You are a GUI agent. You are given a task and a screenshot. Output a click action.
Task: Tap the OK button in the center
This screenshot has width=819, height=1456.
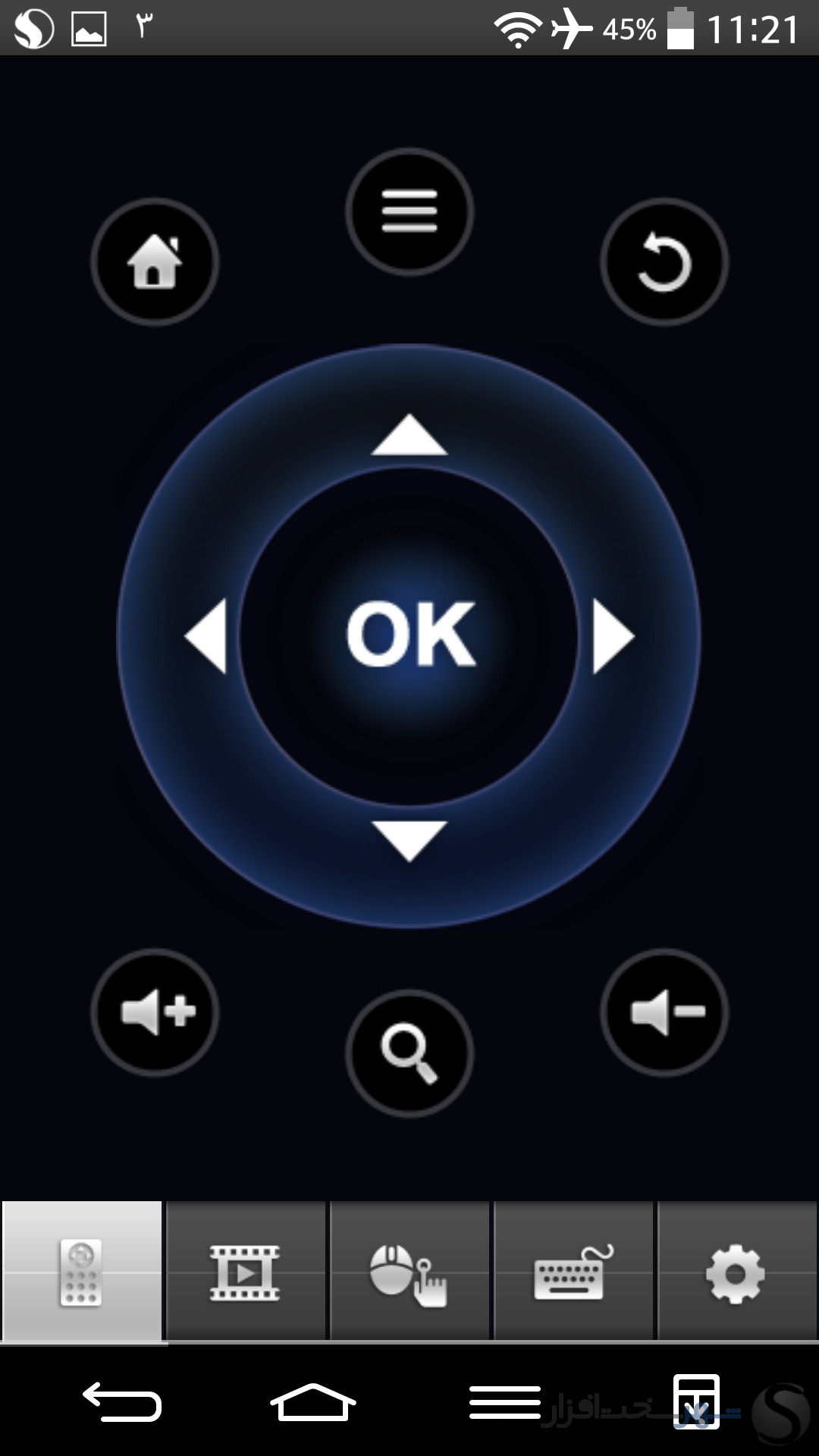[x=410, y=635]
